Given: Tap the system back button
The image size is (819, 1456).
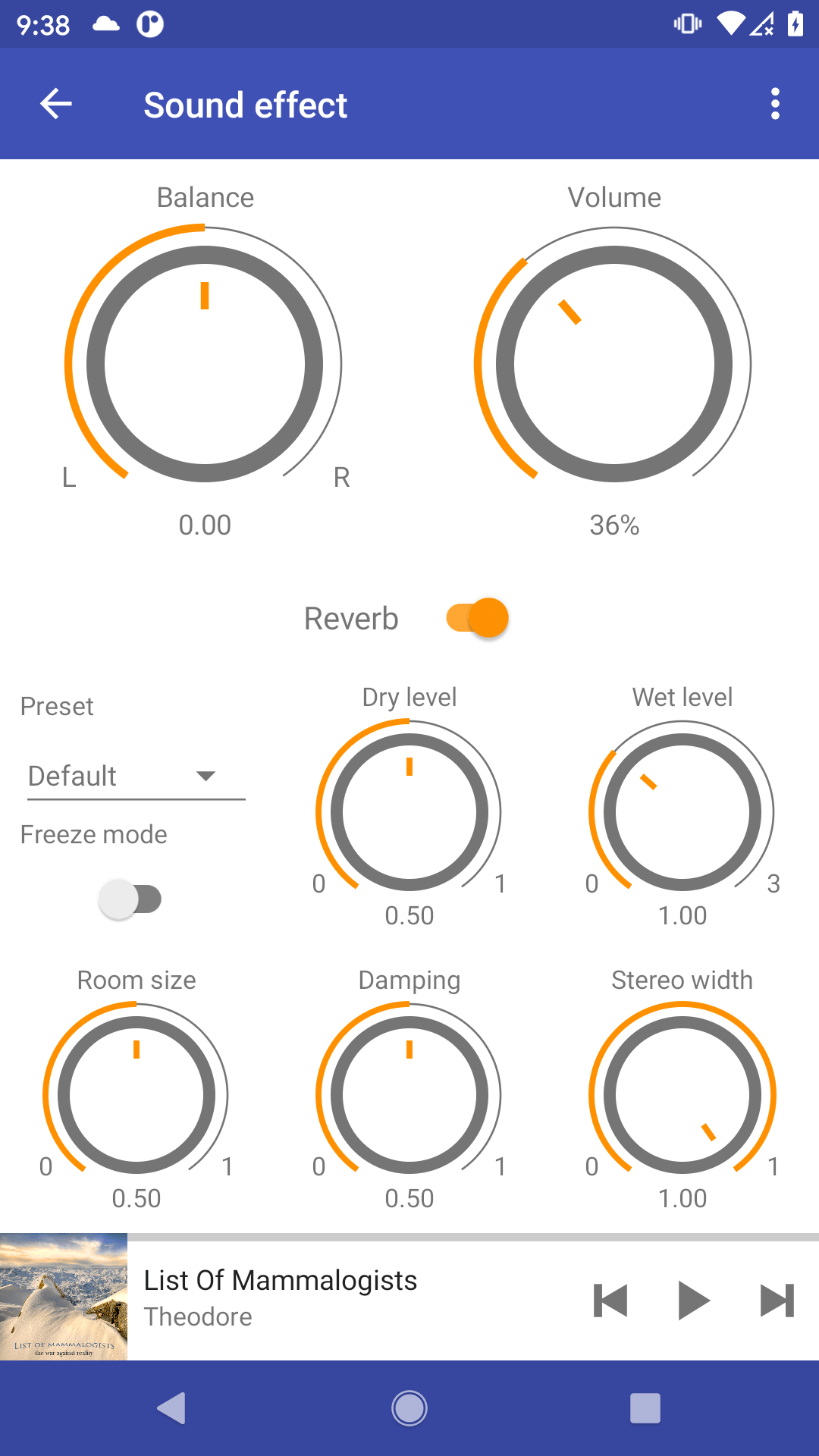Looking at the screenshot, I should coord(172,1408).
